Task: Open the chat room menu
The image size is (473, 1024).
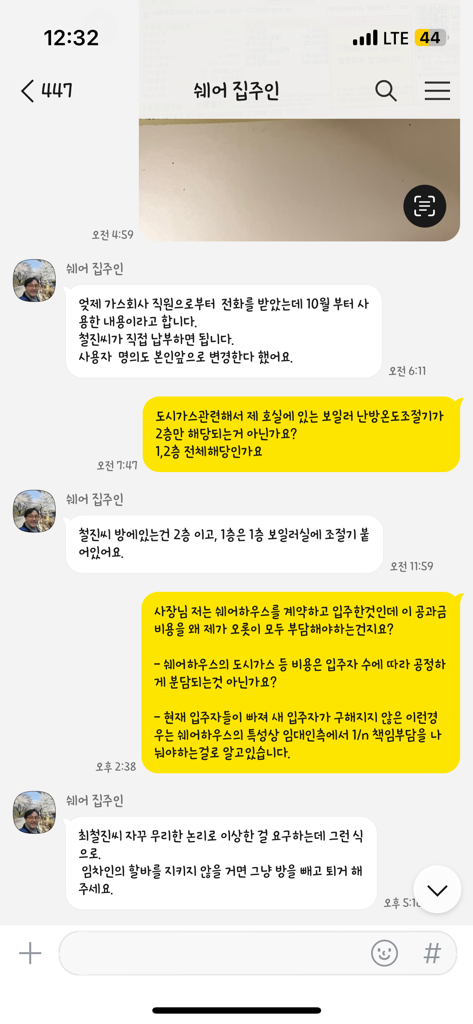Action: (437, 91)
